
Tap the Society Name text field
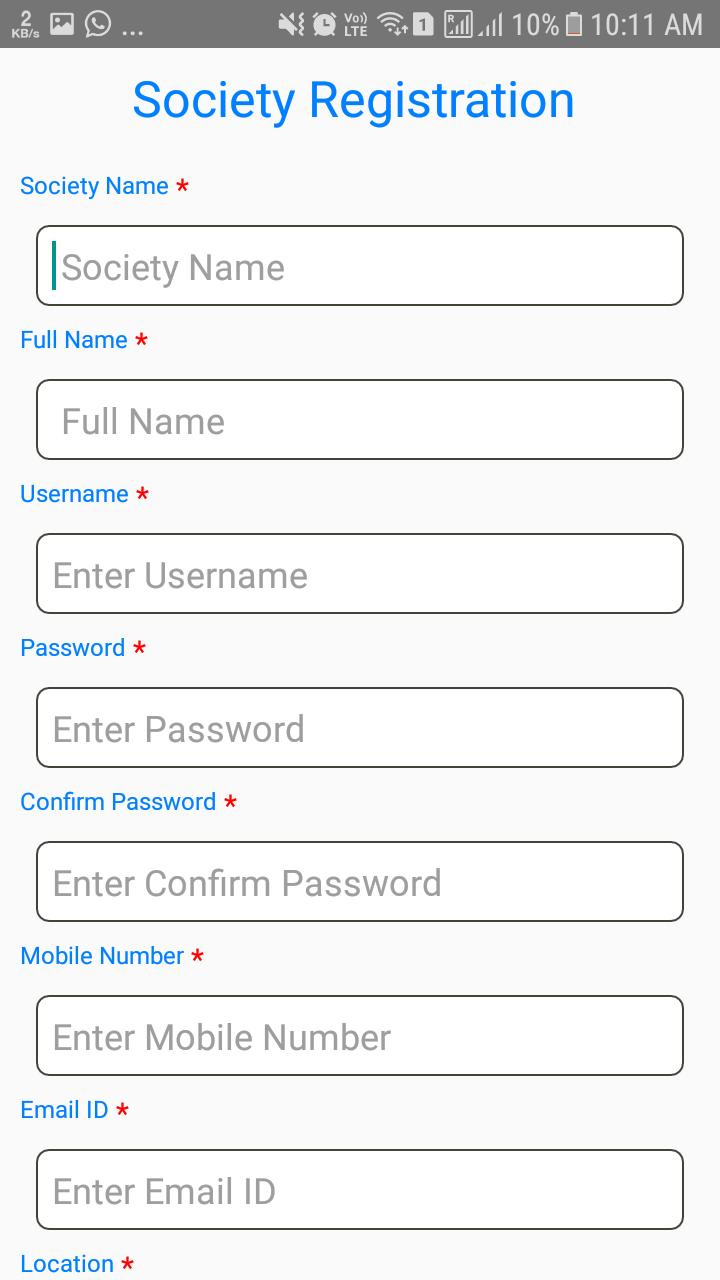(x=360, y=266)
